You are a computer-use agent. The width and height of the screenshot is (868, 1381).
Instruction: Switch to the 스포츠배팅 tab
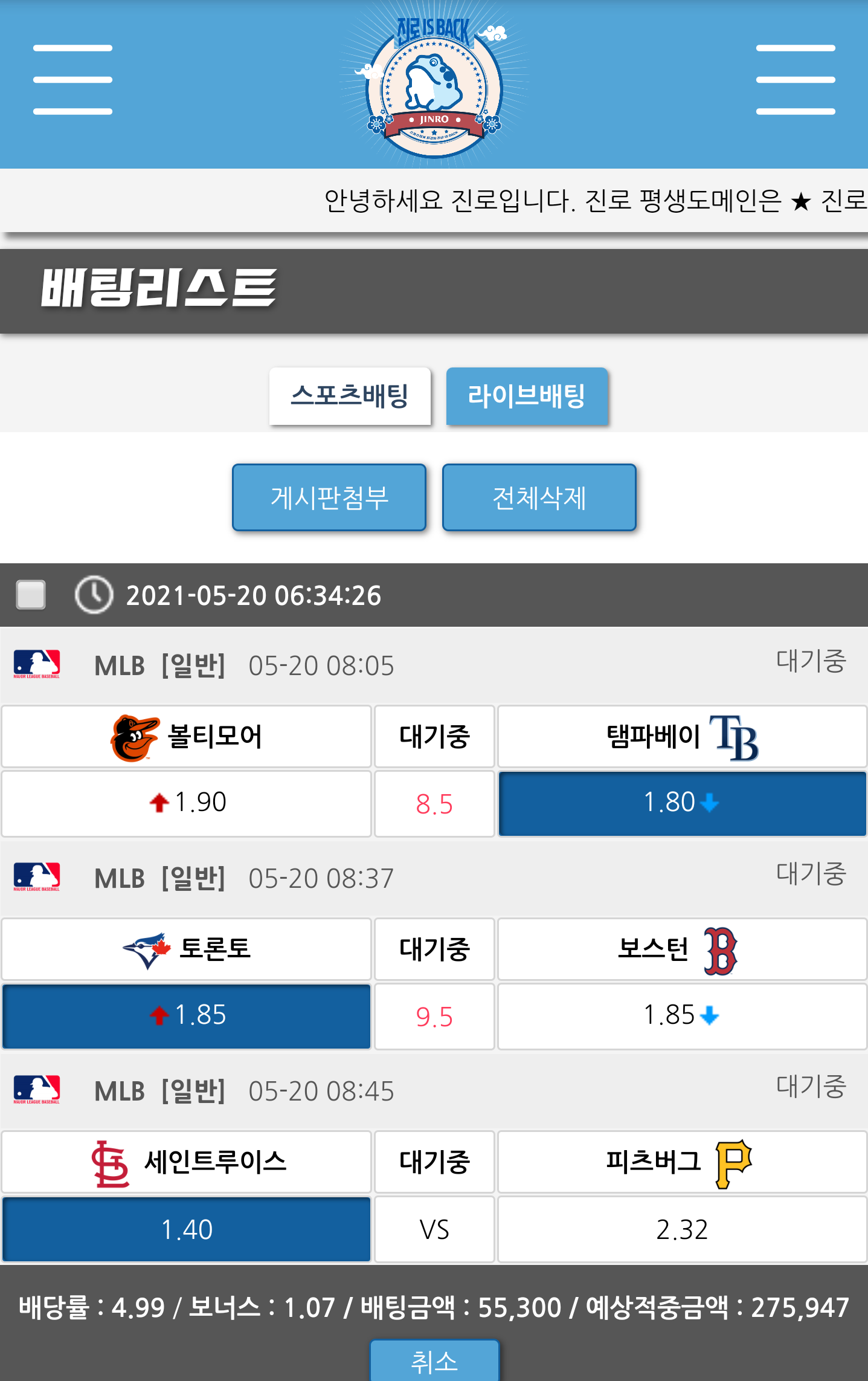[350, 396]
